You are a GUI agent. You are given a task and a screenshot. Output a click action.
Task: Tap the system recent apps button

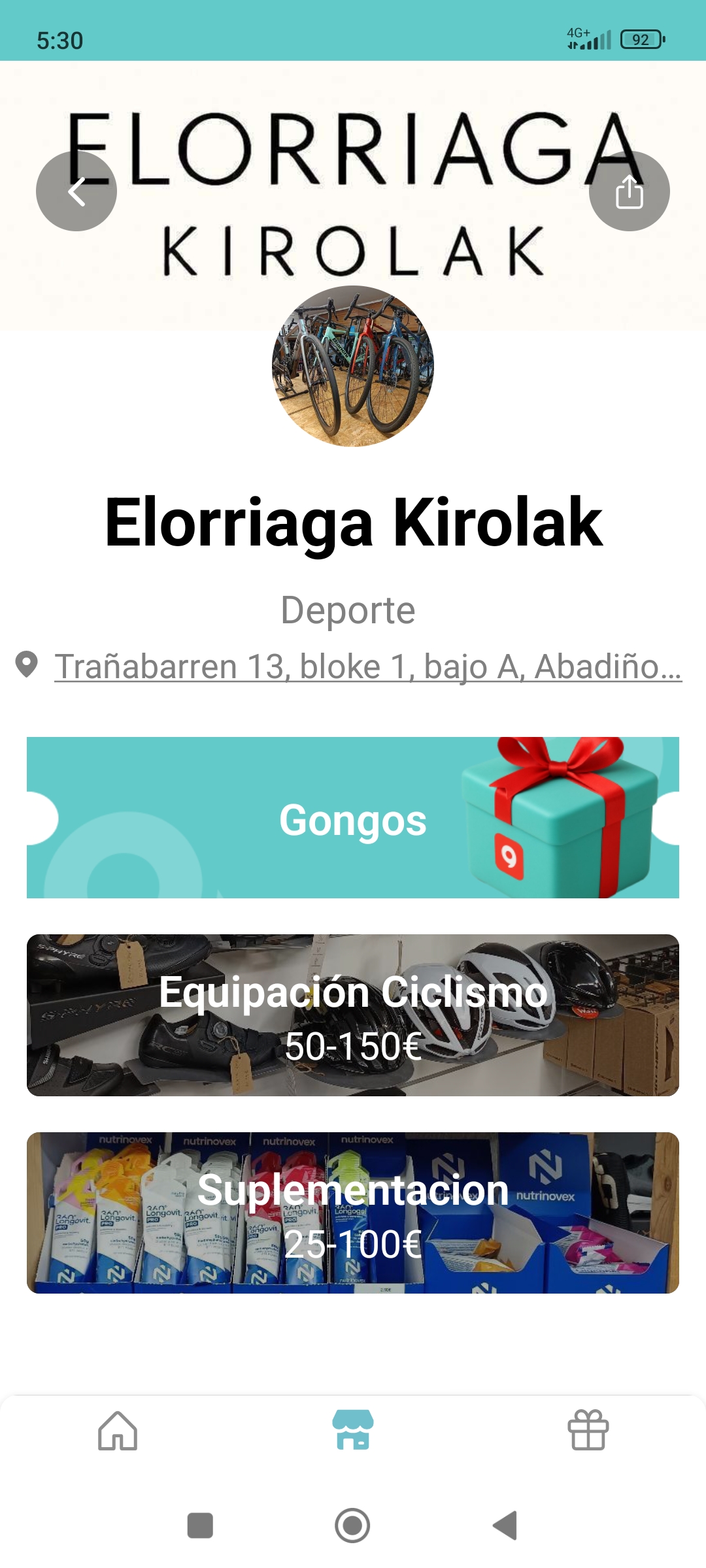coord(200,1526)
